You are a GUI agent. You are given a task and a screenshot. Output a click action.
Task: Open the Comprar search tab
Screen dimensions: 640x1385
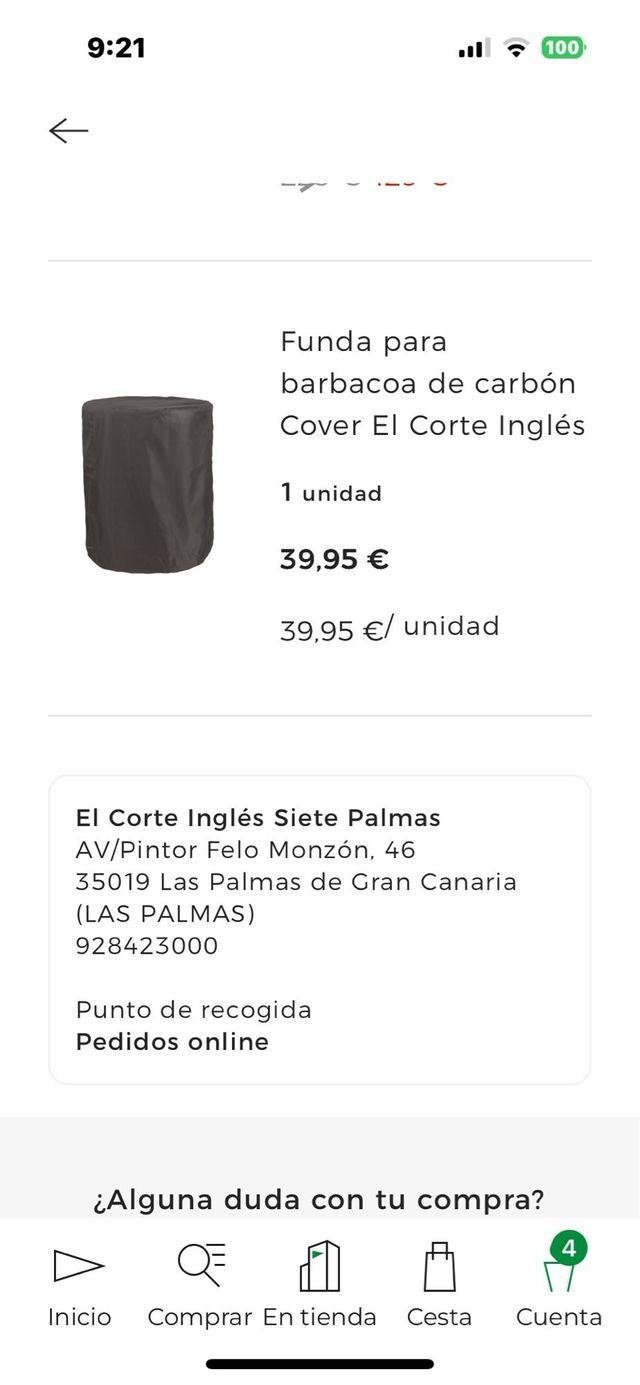click(x=200, y=1283)
